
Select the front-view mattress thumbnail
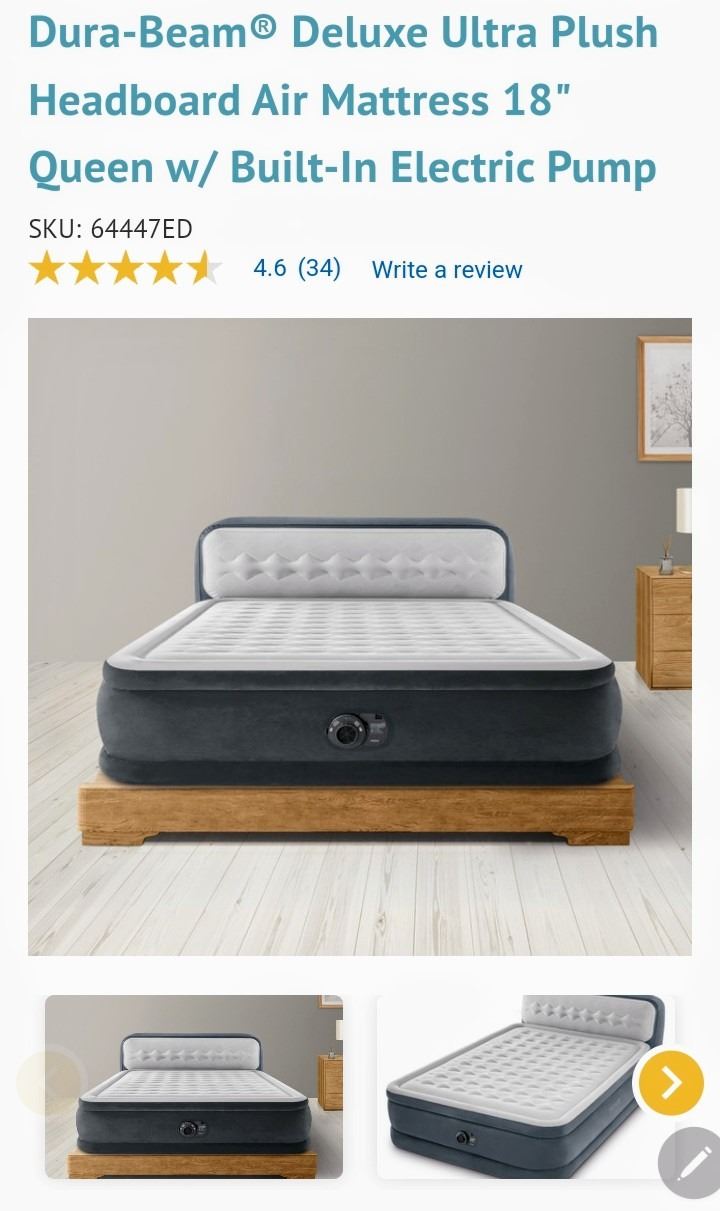click(194, 1086)
